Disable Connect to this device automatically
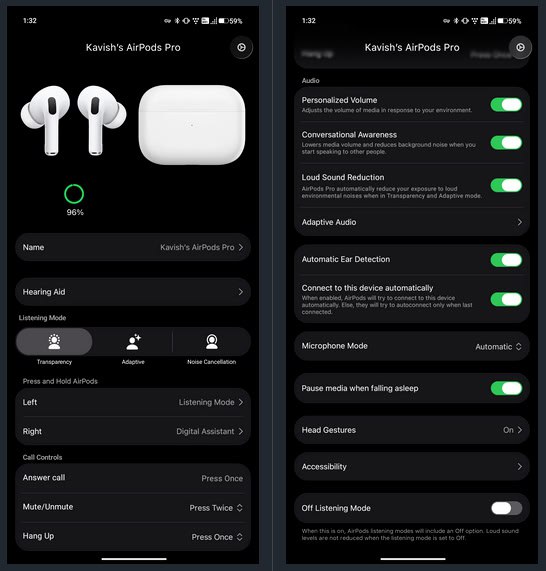 [x=506, y=299]
